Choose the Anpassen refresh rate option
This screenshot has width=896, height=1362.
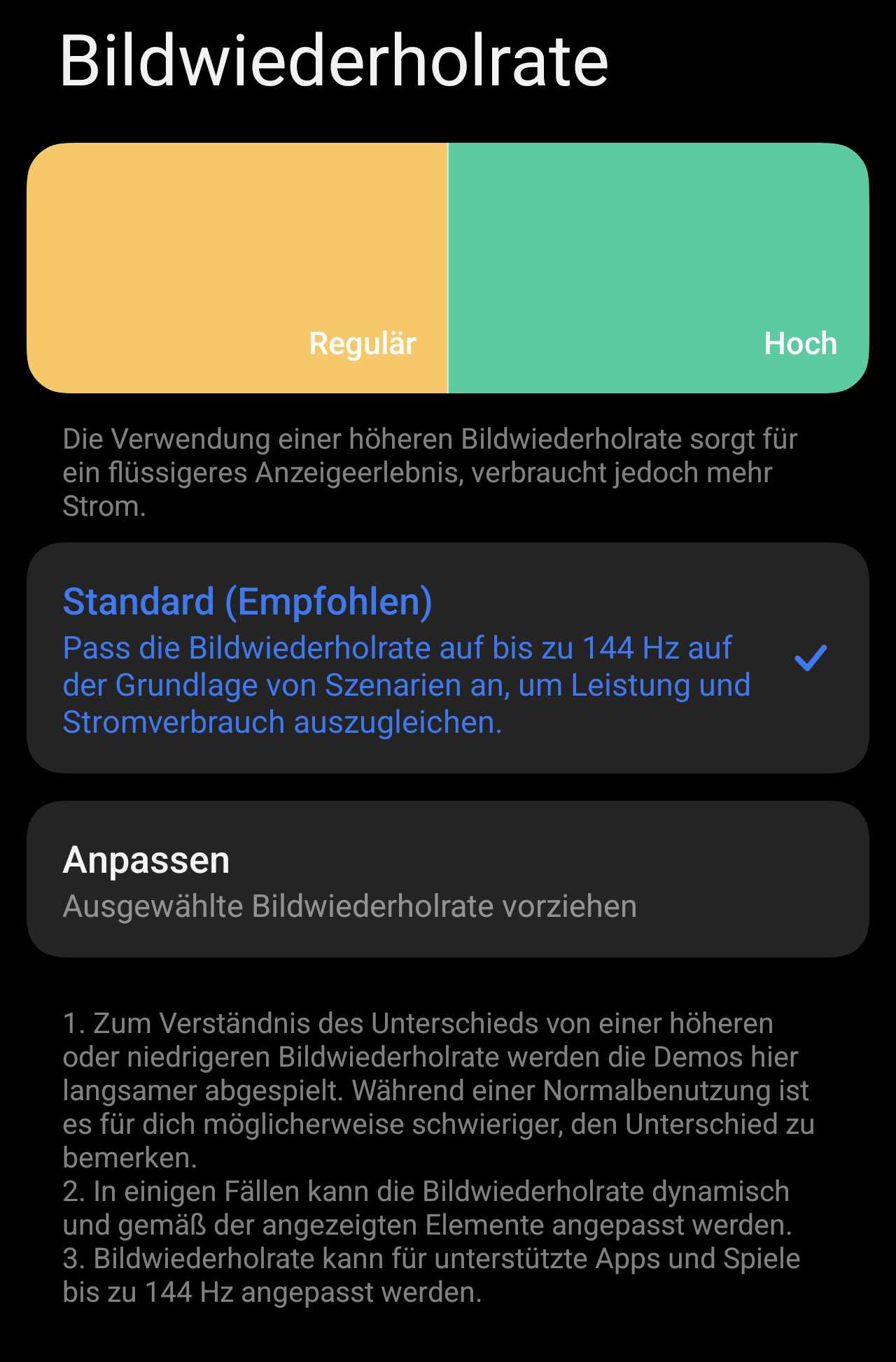tap(448, 879)
